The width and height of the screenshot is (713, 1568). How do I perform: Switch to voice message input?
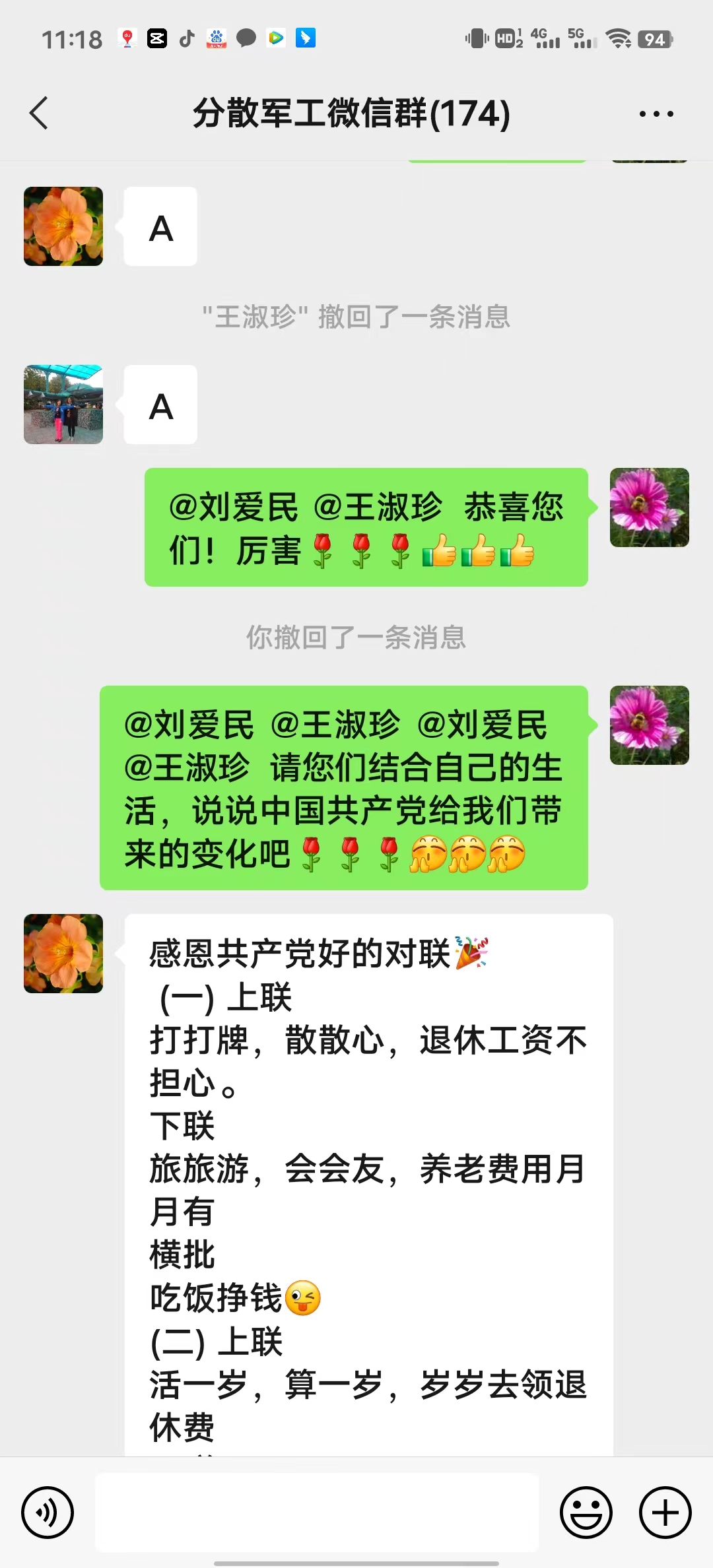(x=48, y=1512)
